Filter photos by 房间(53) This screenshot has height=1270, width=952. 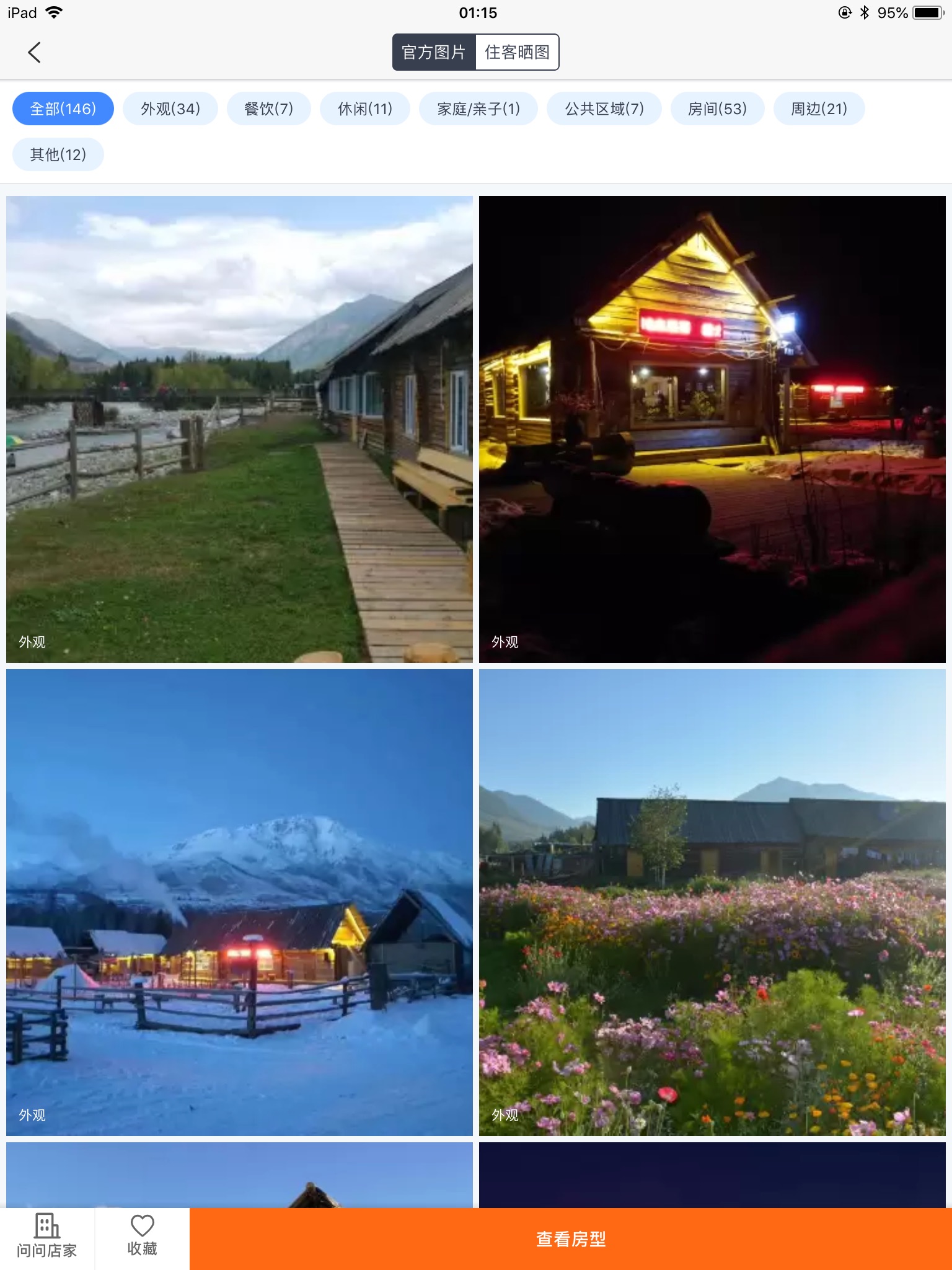point(717,109)
